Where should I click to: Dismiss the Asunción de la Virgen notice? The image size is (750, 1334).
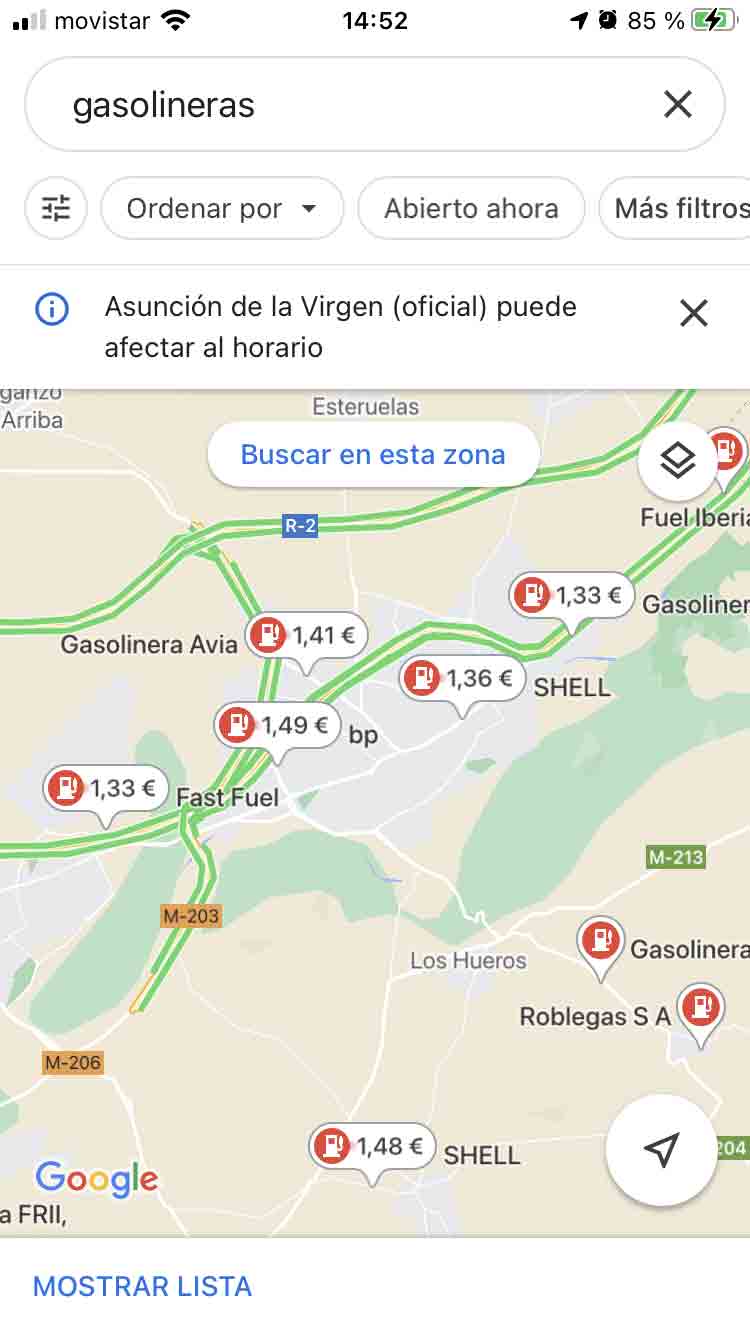(693, 314)
